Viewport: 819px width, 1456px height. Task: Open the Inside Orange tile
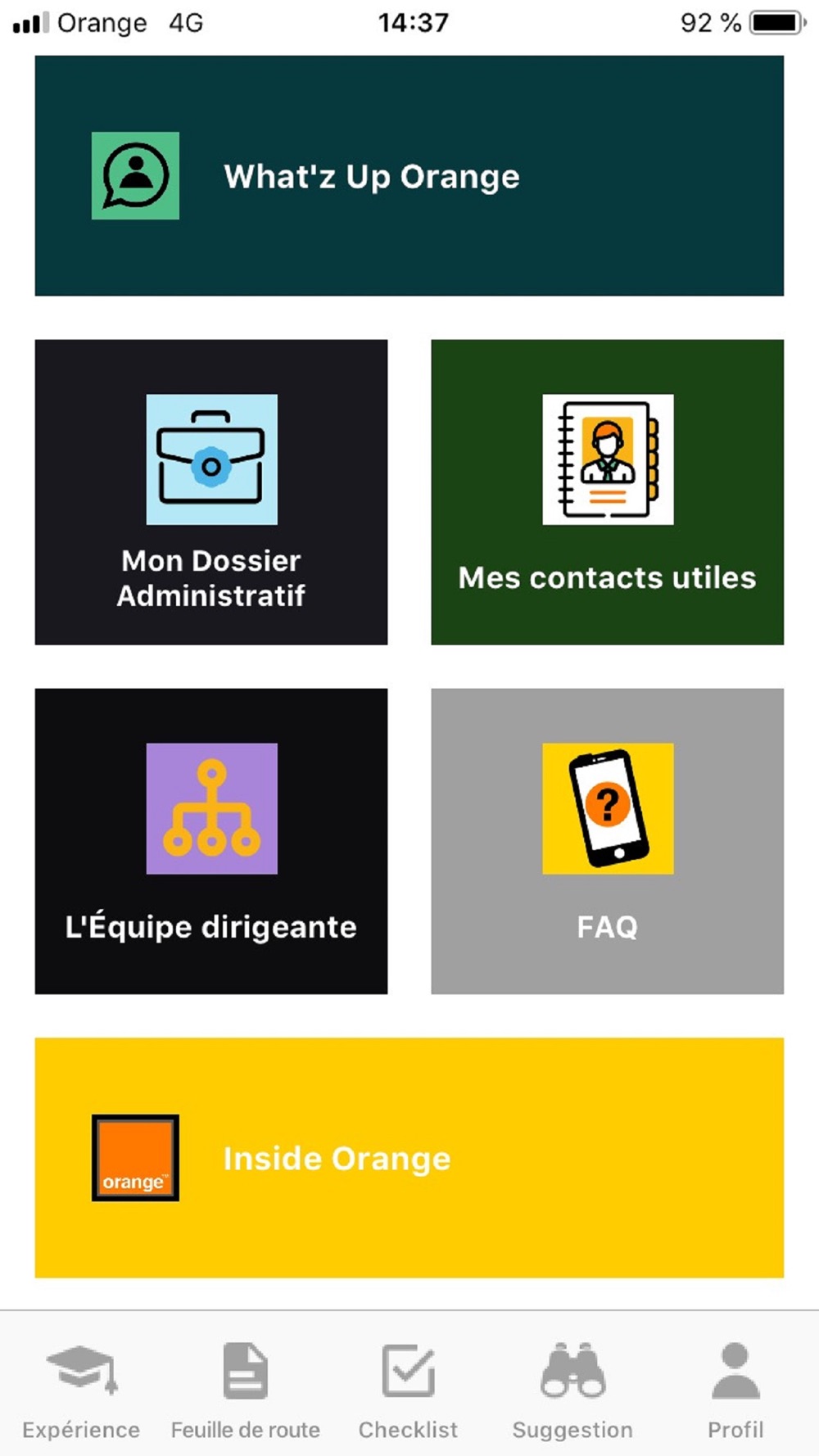[409, 1157]
